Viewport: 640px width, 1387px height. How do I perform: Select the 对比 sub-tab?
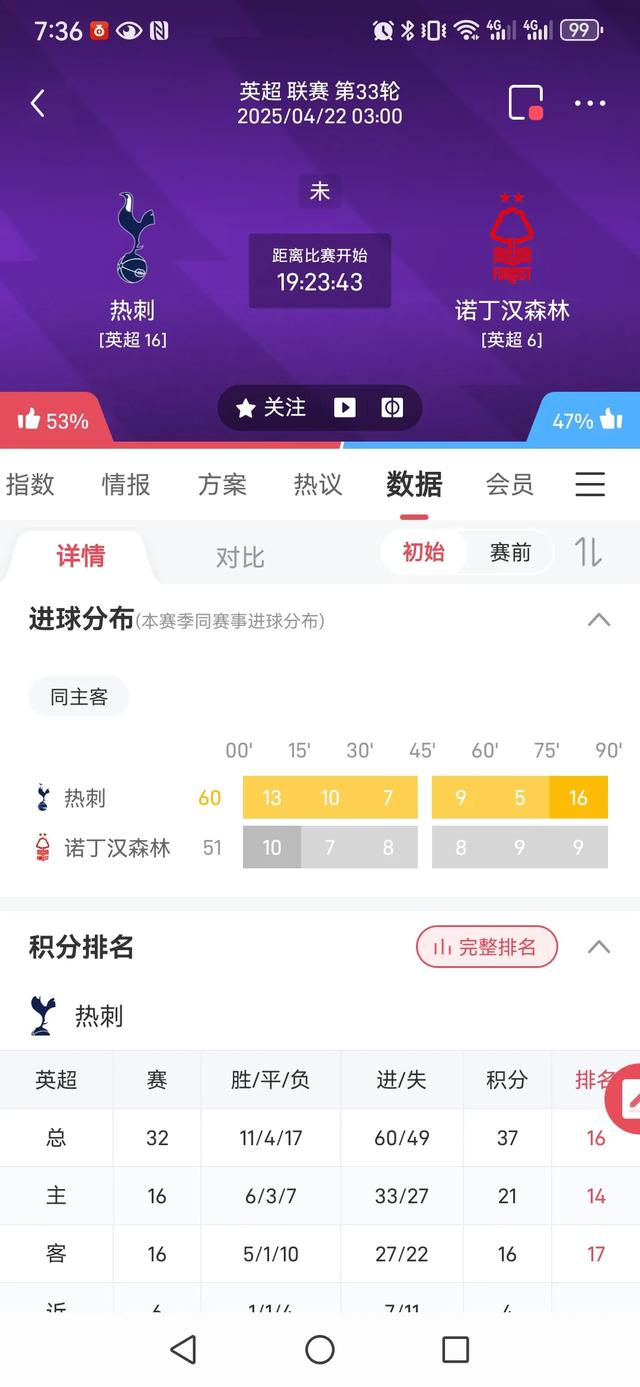coord(240,557)
